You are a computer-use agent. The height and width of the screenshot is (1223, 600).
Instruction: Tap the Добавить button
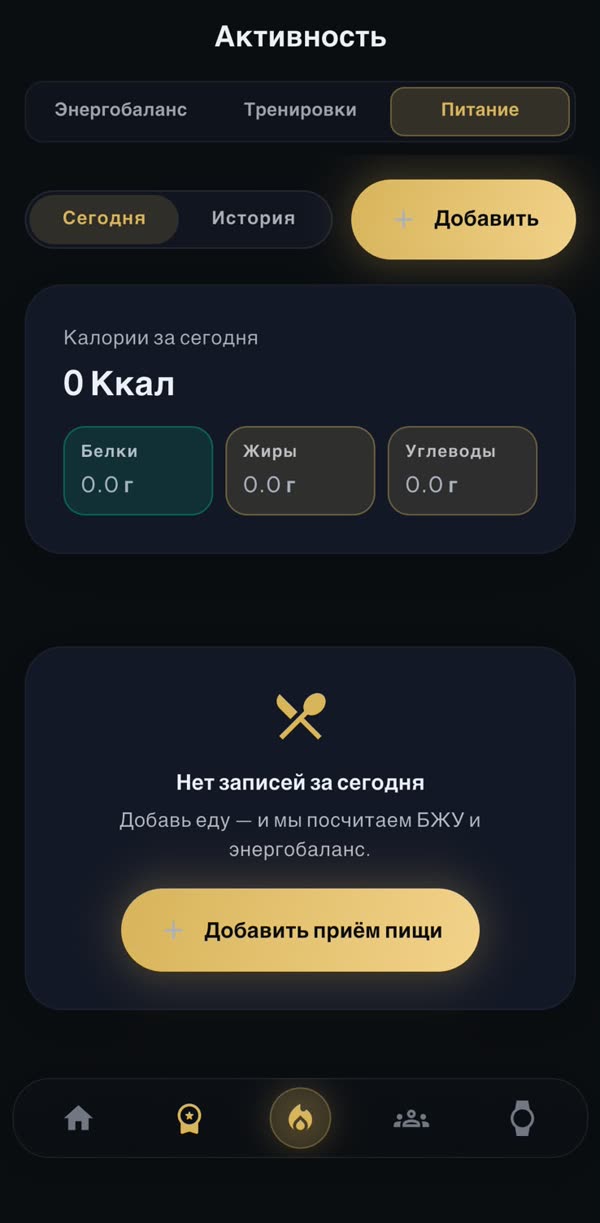click(463, 219)
